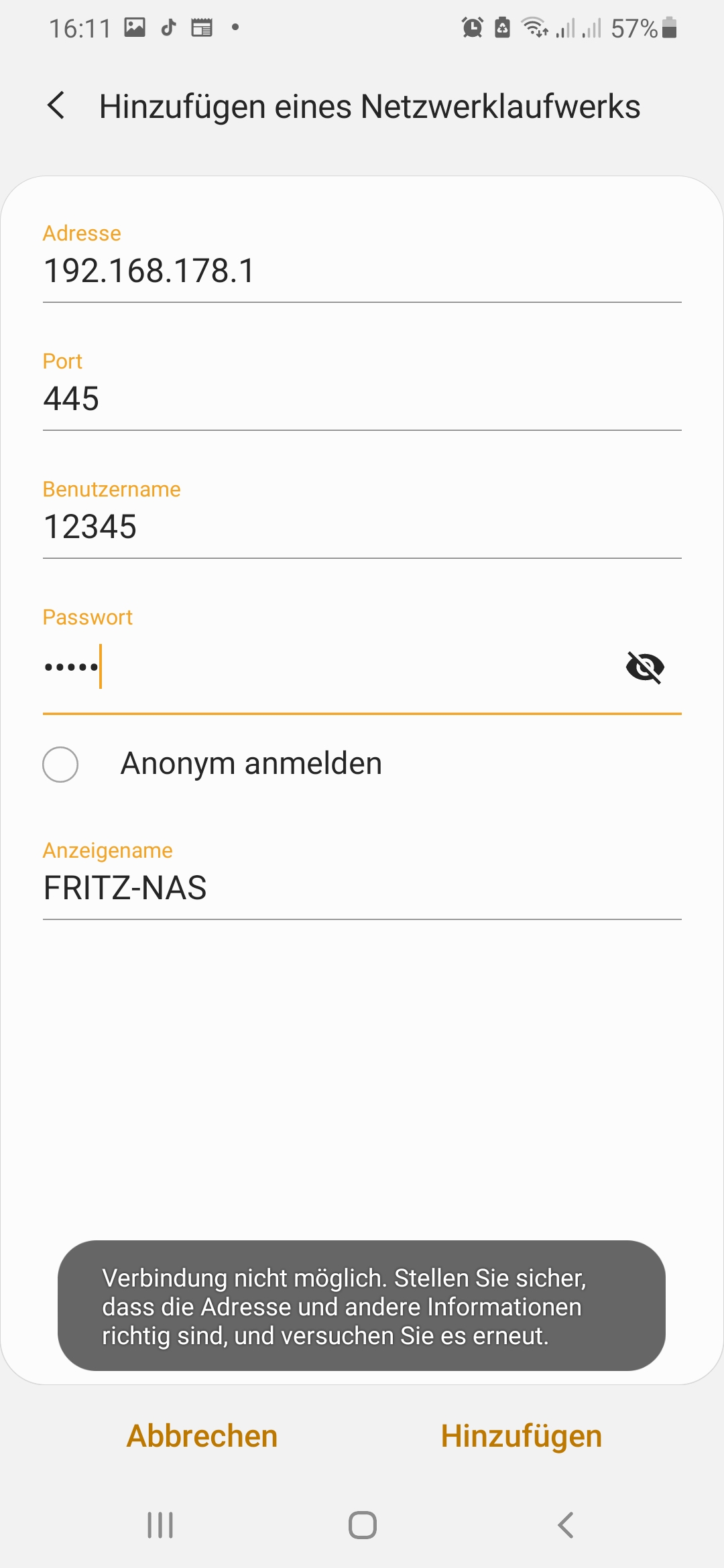
Task: Go to the home screen
Action: tap(362, 1525)
